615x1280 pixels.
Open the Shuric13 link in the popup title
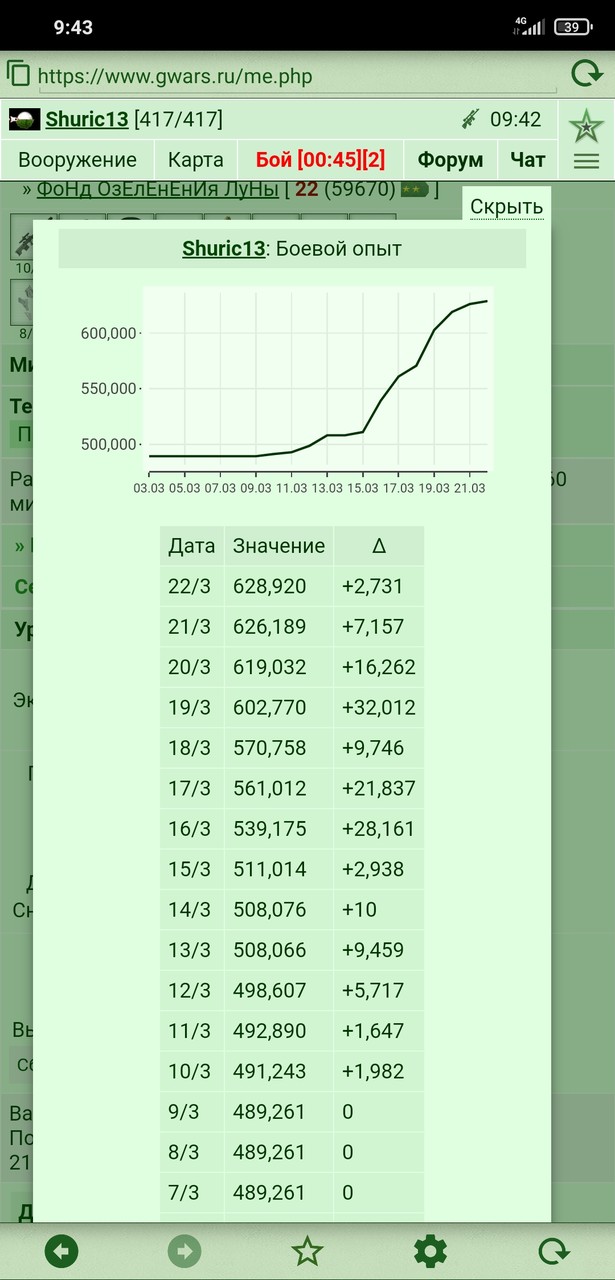223,249
